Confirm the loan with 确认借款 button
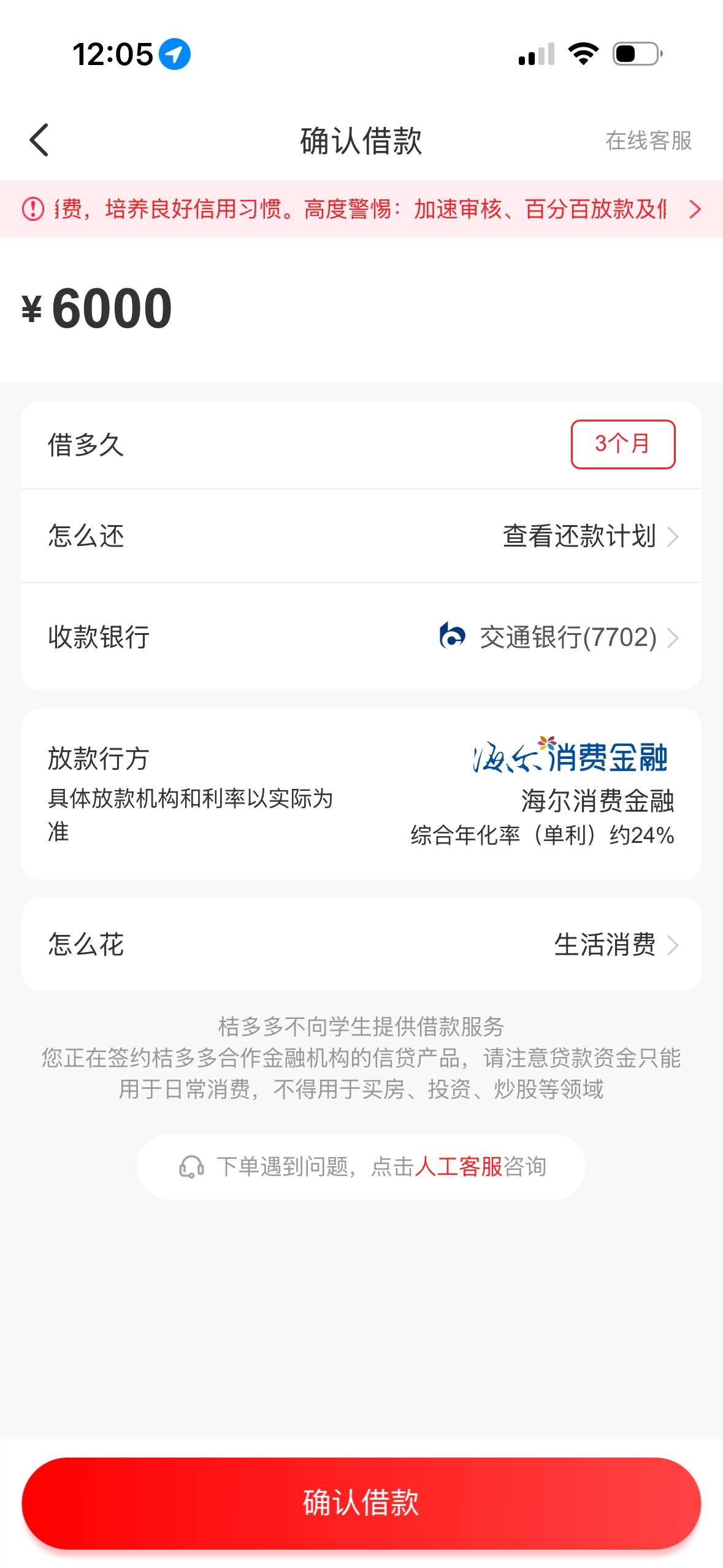The height and width of the screenshot is (1568, 723). [x=361, y=1502]
